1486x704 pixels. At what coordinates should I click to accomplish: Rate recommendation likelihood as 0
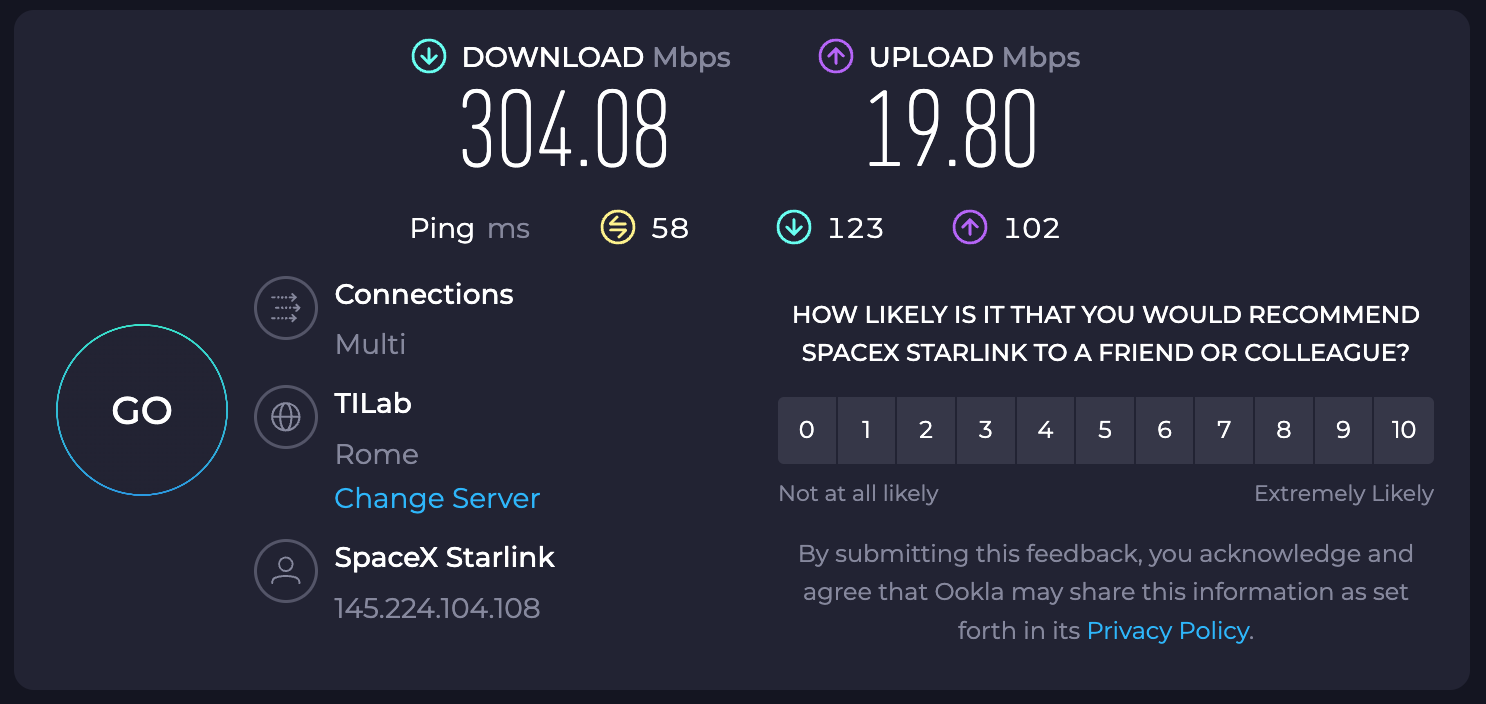pos(807,430)
